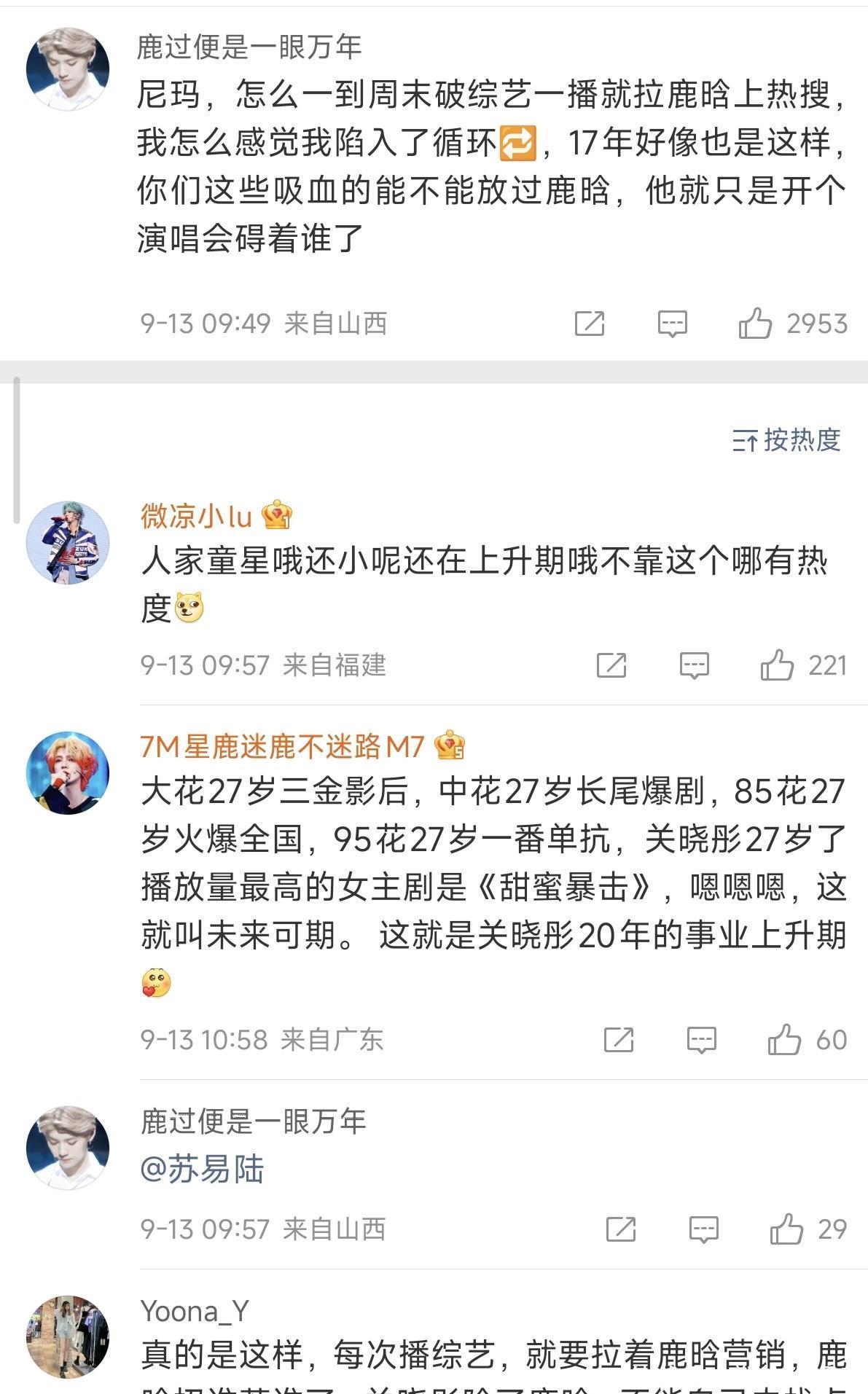This screenshot has height=1394, width=868.
Task: Like 7M星鹿迷鹿不迷路M7's reply
Action: point(784,1040)
